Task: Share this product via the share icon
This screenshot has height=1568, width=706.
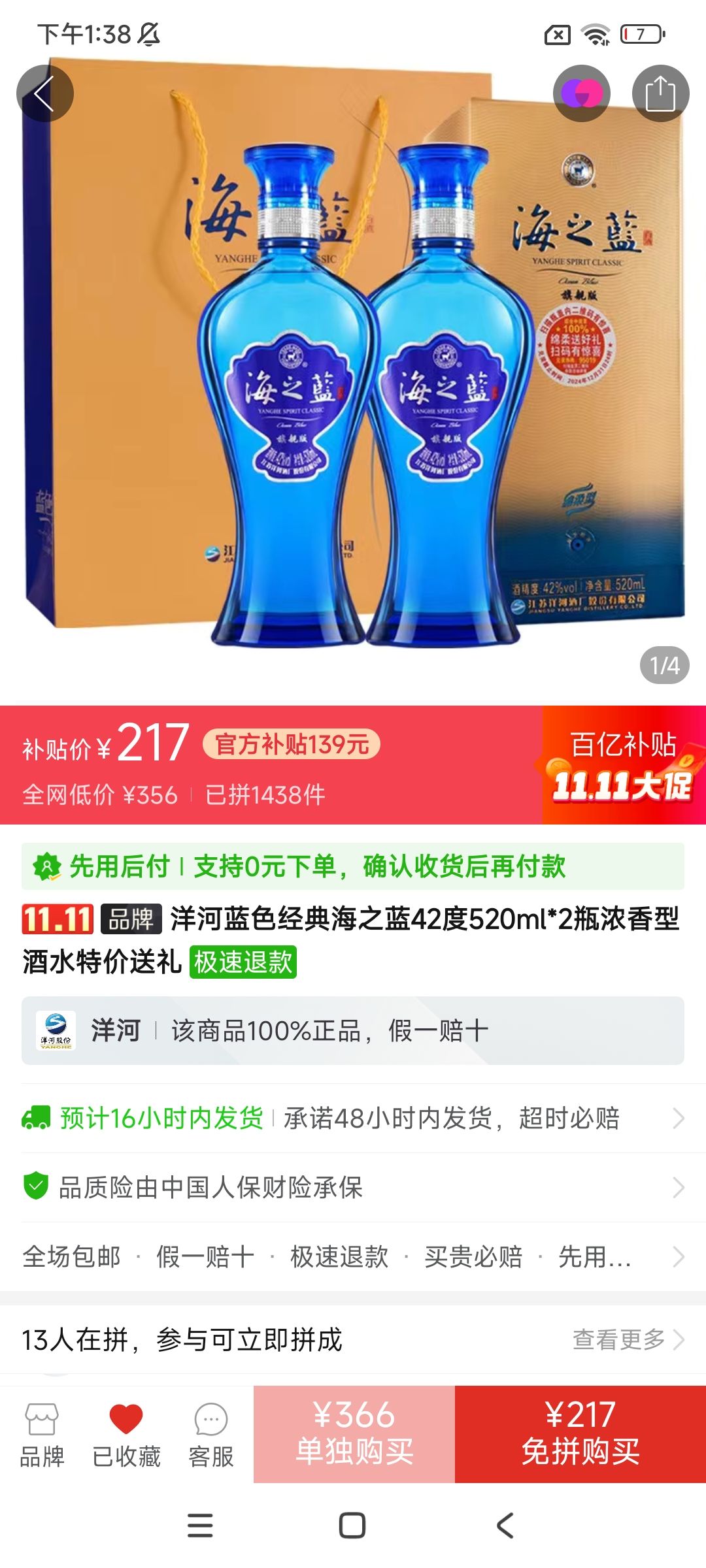Action: tap(660, 93)
